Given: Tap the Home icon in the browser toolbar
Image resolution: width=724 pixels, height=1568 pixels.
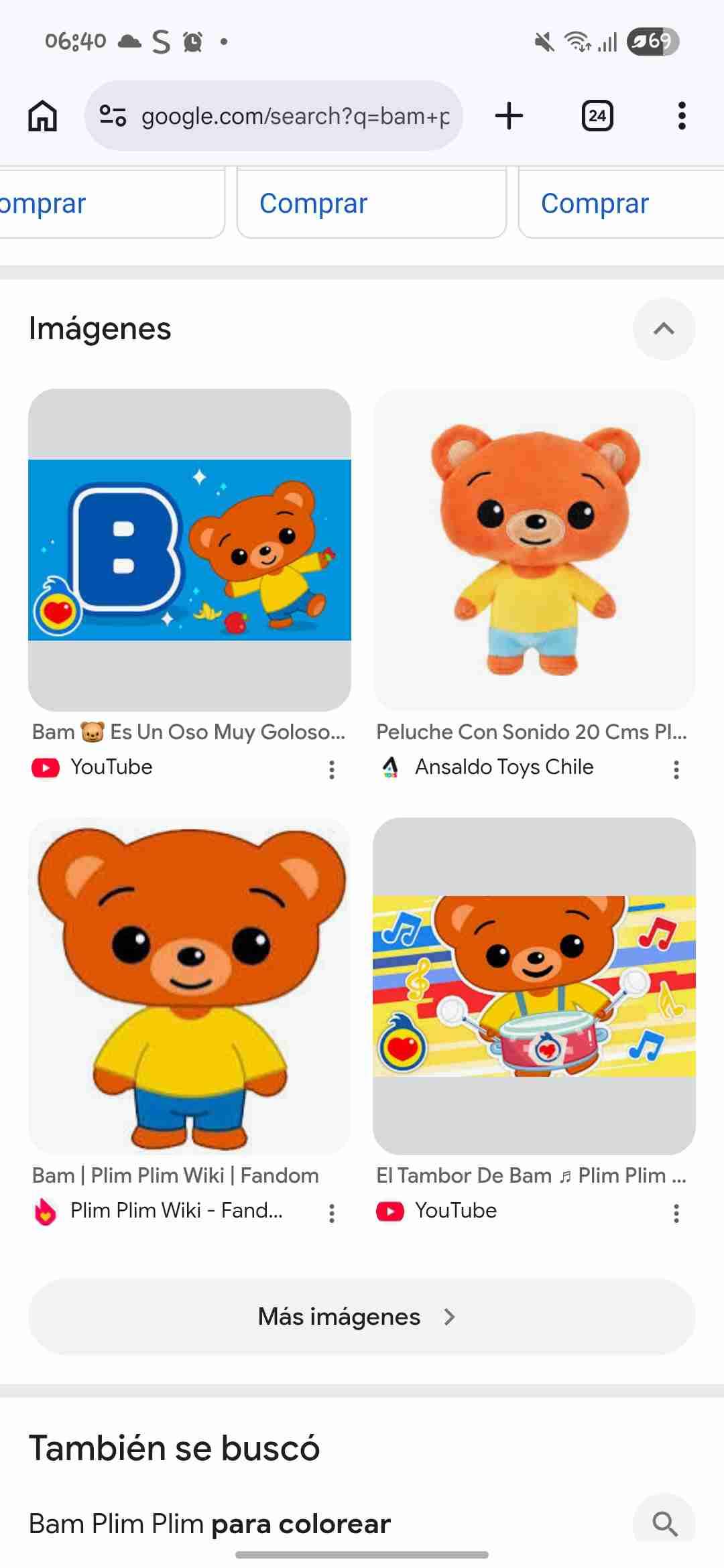Looking at the screenshot, I should point(42,115).
